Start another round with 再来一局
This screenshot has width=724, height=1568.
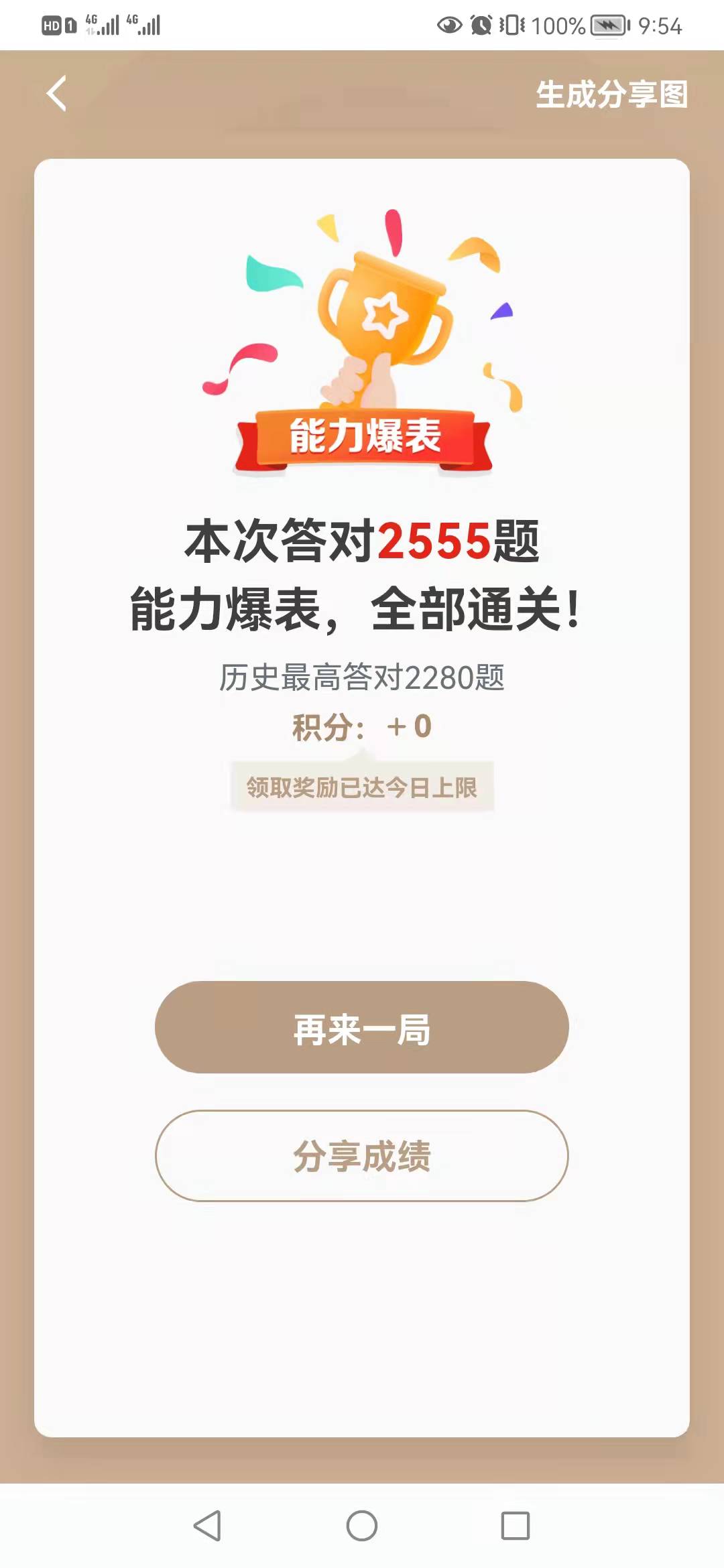tap(361, 1027)
